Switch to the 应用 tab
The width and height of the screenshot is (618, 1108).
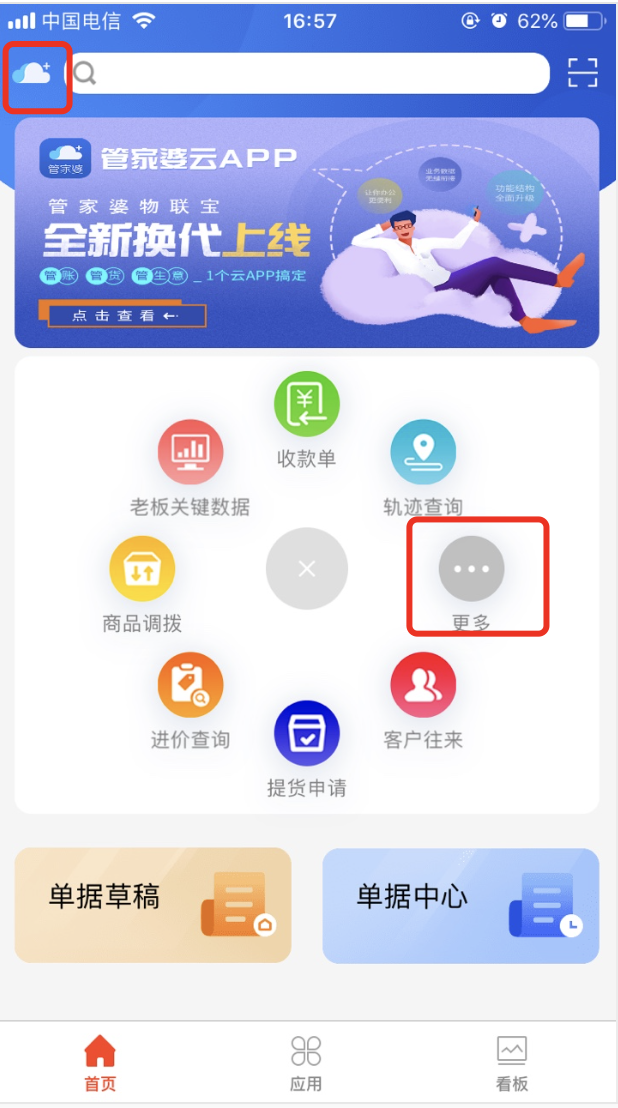pyautogui.click(x=306, y=1063)
